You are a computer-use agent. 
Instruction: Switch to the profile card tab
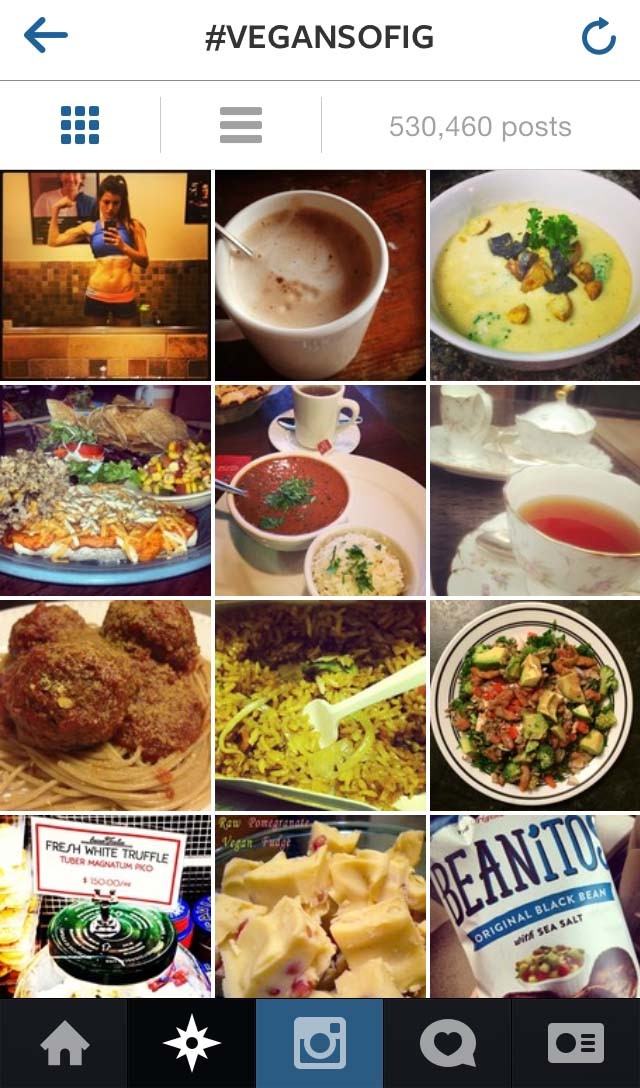(x=576, y=1044)
